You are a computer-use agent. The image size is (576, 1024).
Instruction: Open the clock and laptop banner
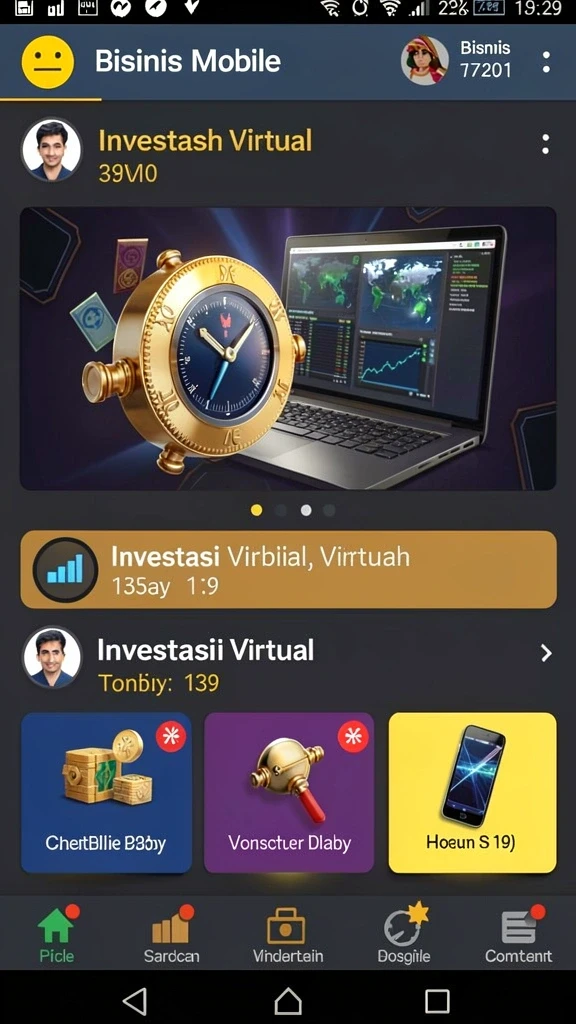pyautogui.click(x=288, y=349)
